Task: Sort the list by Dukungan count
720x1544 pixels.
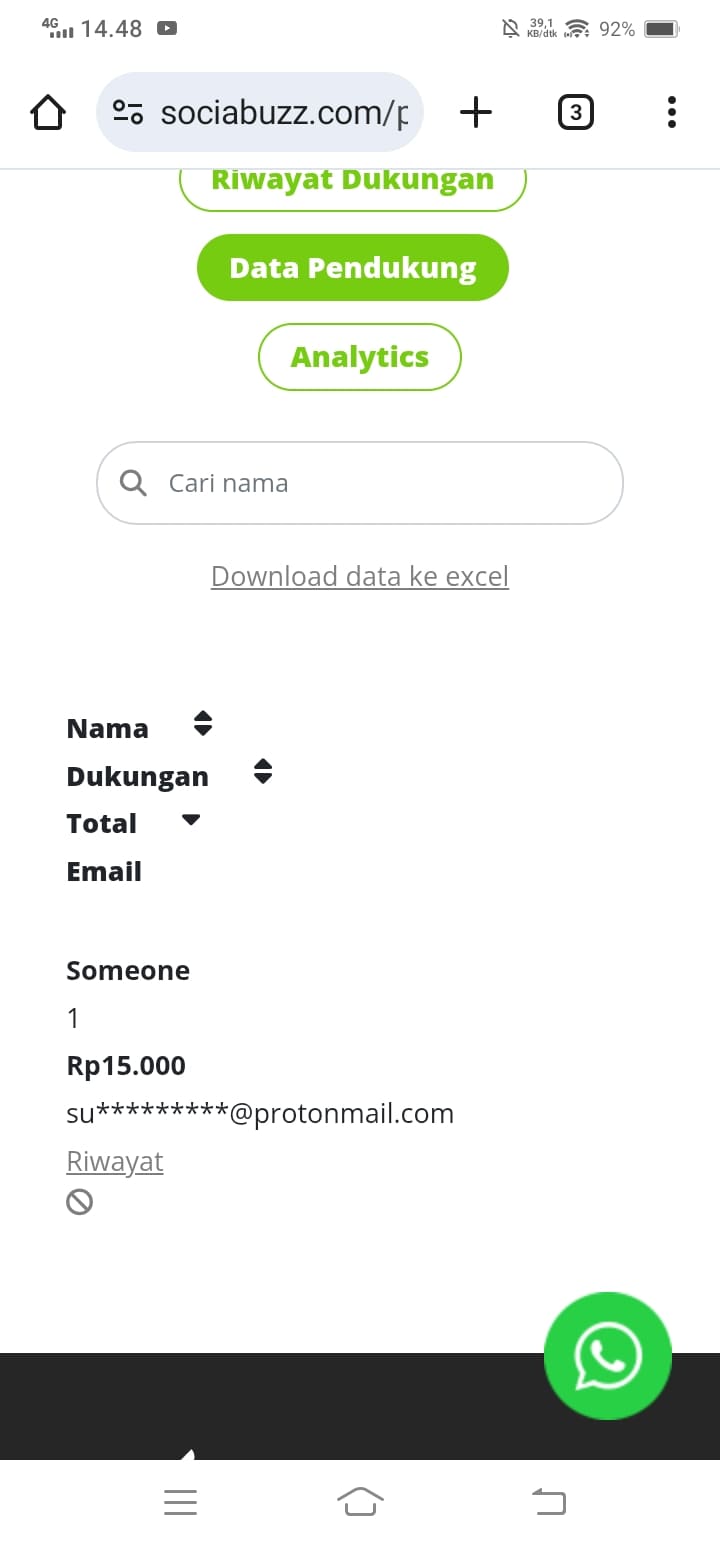Action: [x=263, y=772]
